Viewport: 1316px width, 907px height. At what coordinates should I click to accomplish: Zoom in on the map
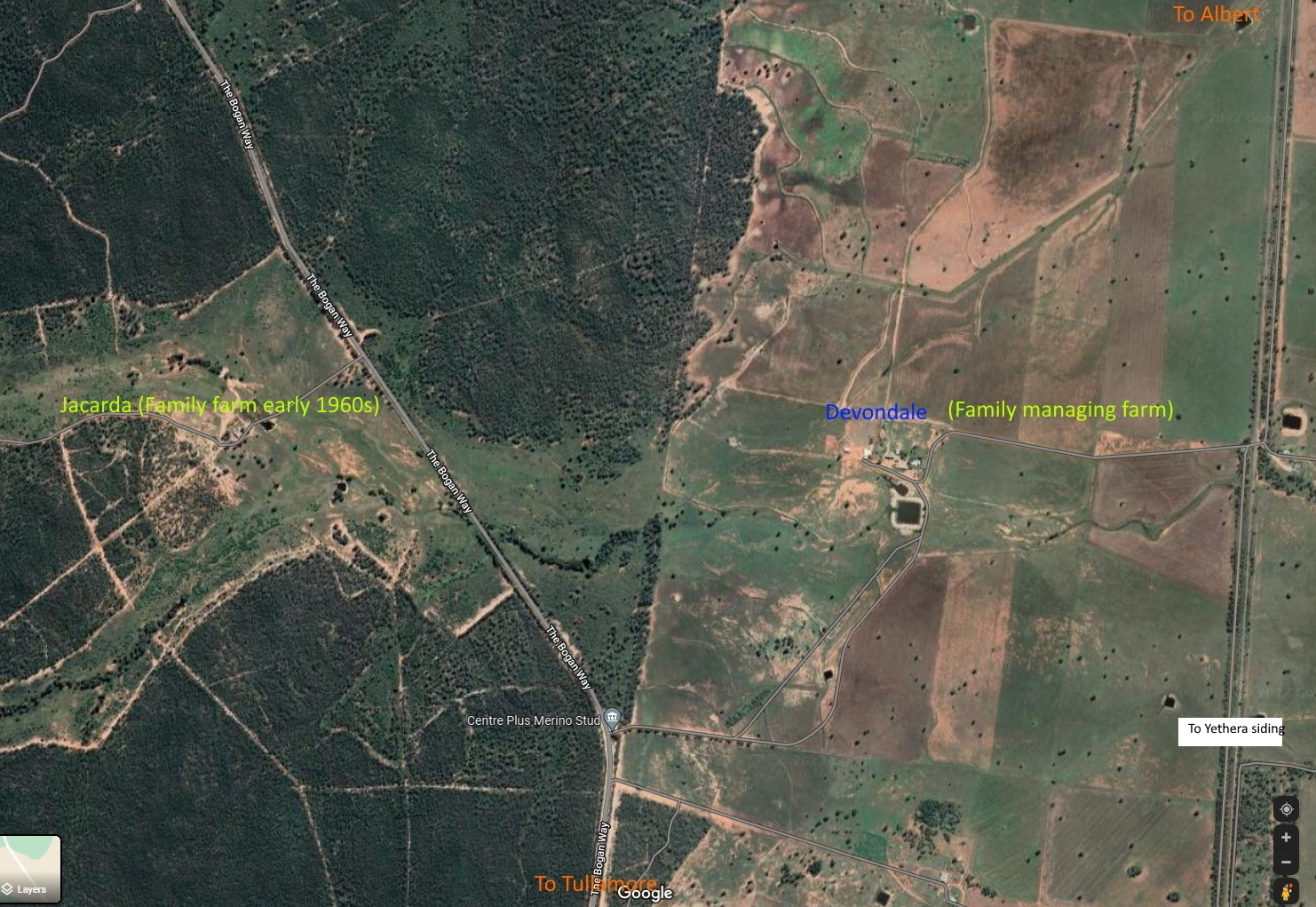pyautogui.click(x=1286, y=838)
